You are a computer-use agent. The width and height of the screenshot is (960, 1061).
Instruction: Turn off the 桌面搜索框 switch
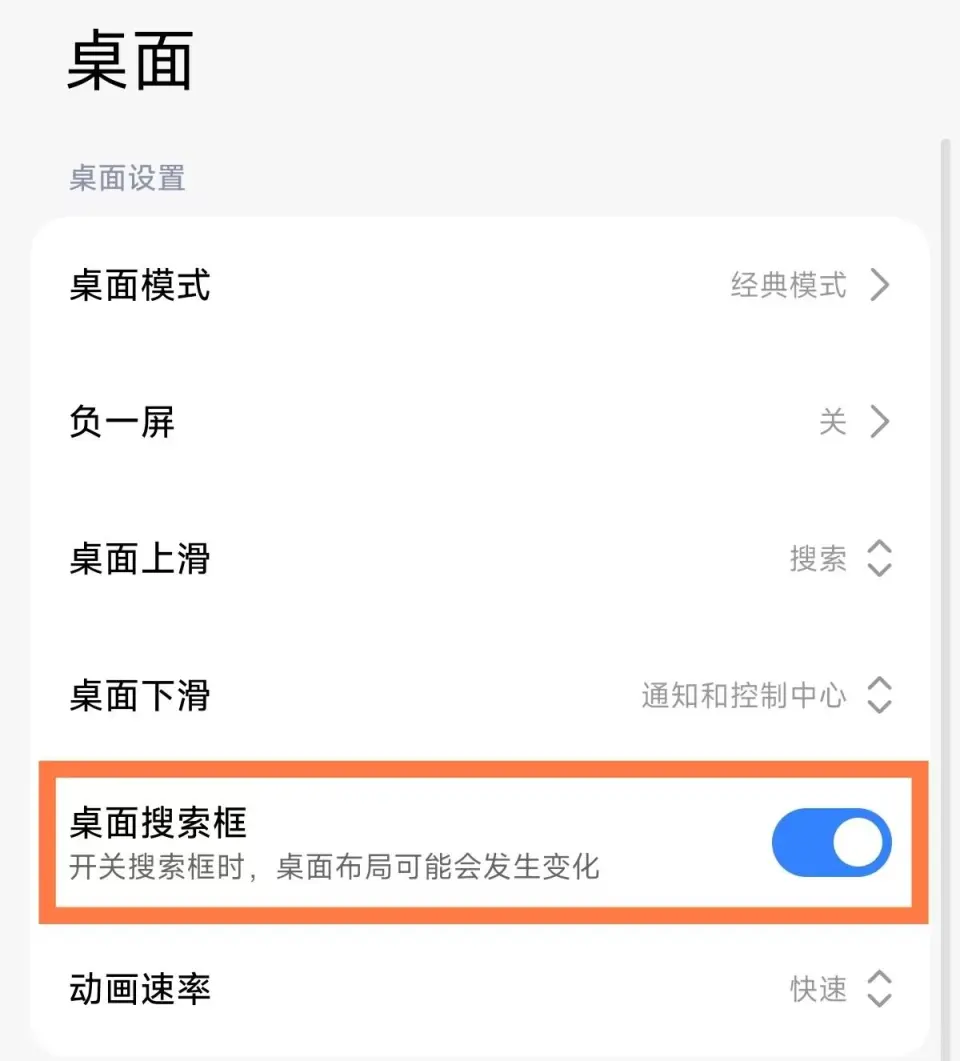tap(831, 843)
